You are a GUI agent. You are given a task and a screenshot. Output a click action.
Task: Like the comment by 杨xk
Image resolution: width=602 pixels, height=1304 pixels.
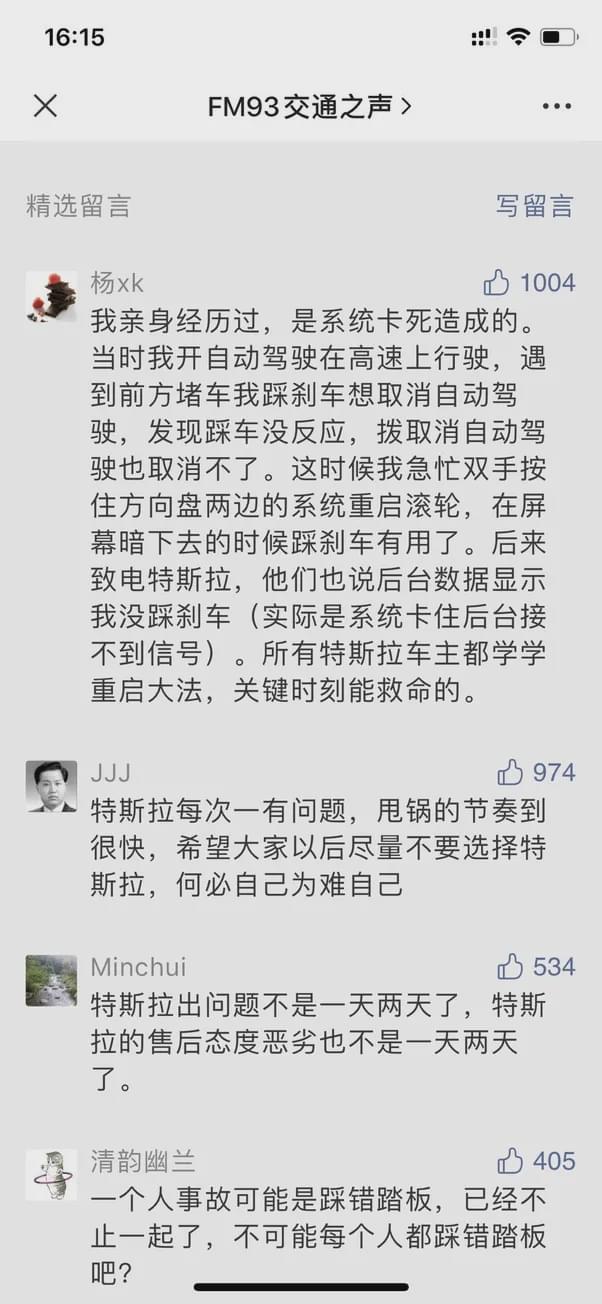[x=497, y=283]
